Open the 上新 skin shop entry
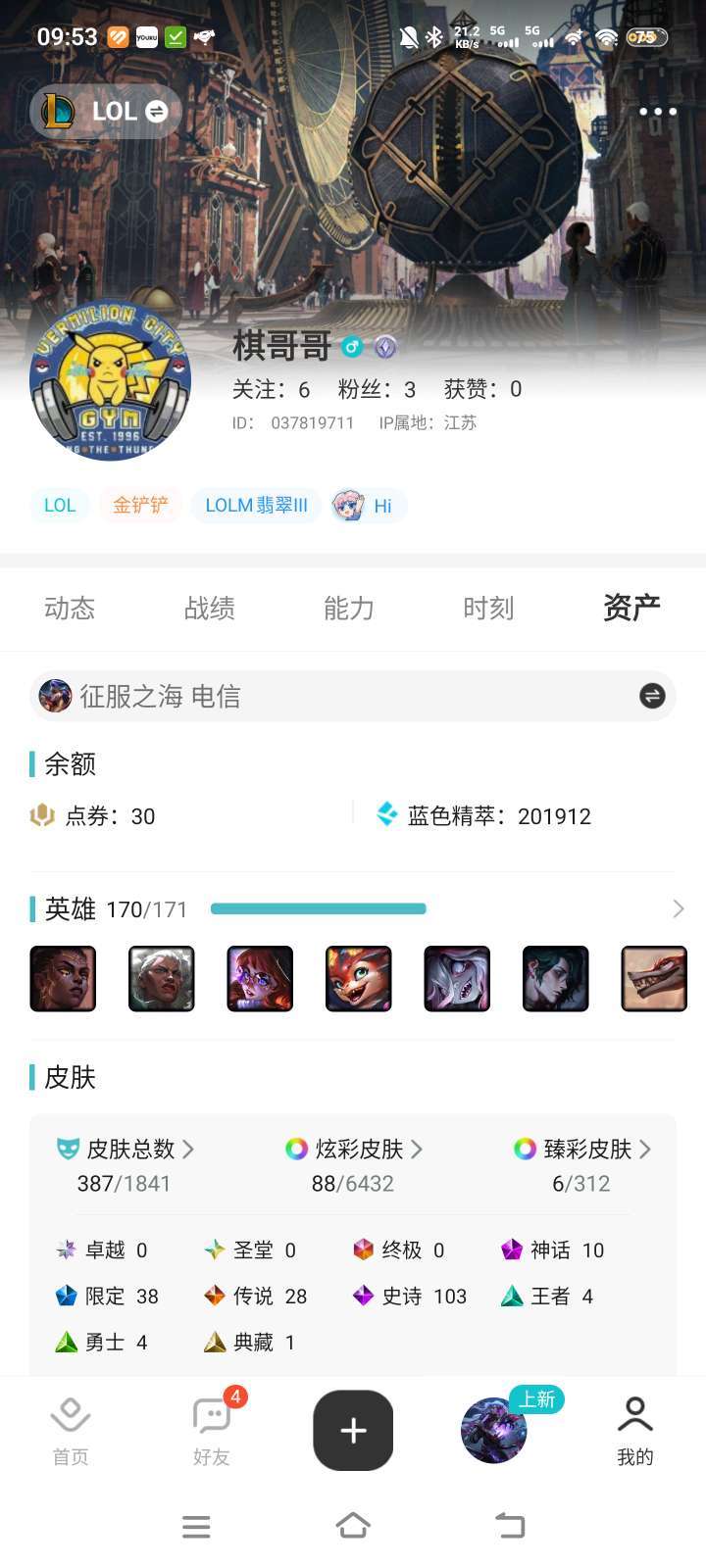706x1568 pixels. click(x=494, y=1431)
